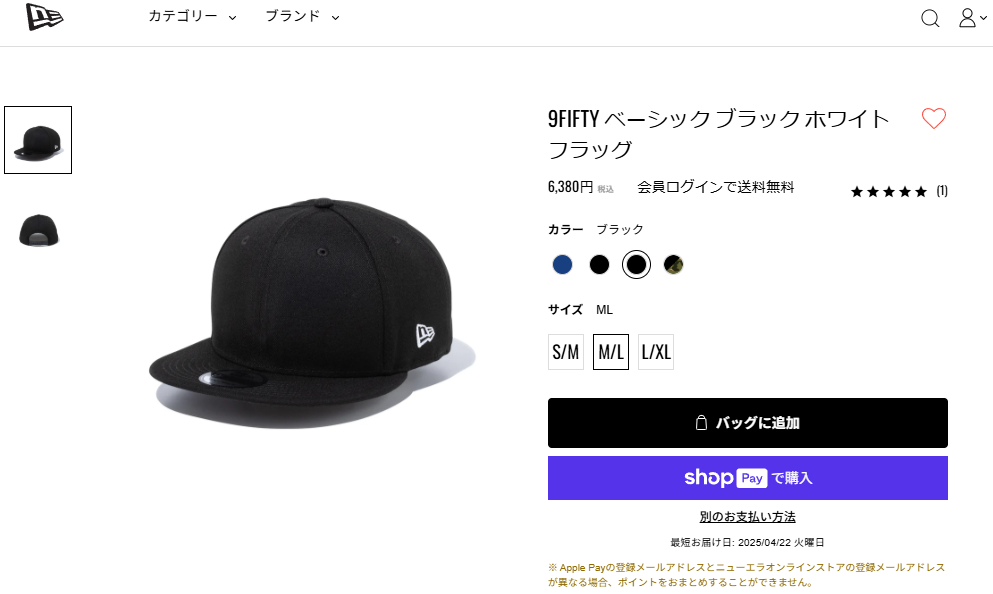
Task: Tap バッグに追加 to add to bag
Action: [x=747, y=423]
